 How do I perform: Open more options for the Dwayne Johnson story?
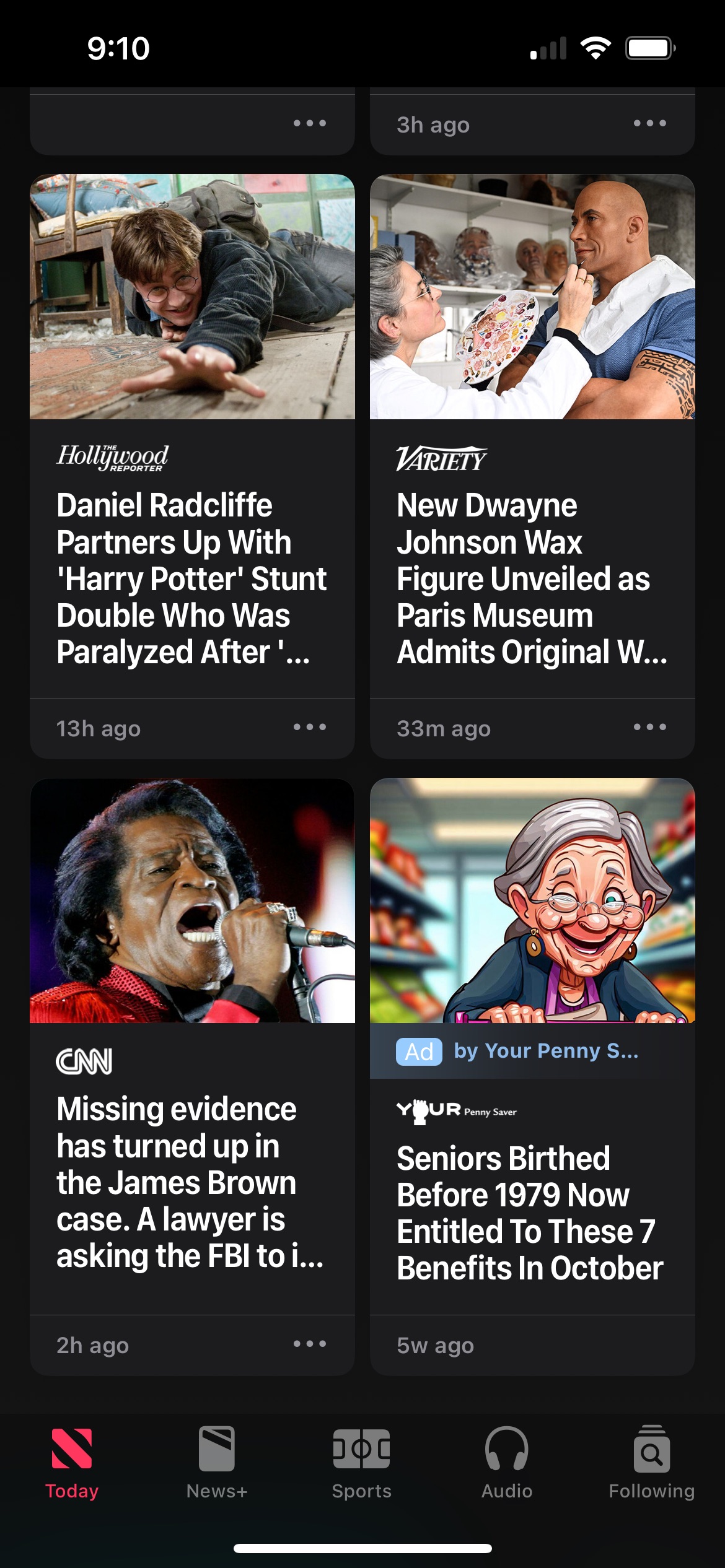pyautogui.click(x=649, y=727)
